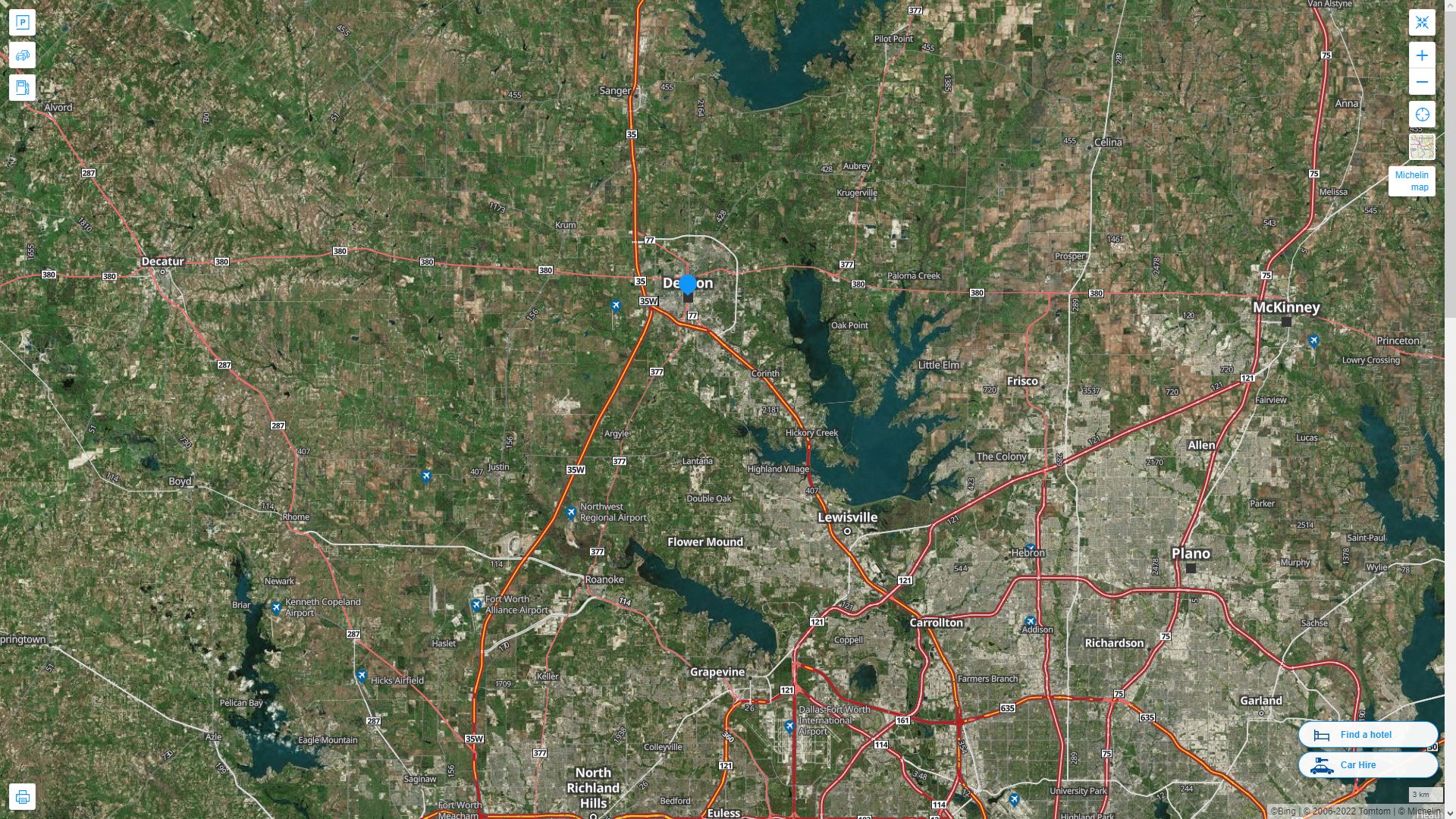Center map on my location
1456x819 pixels.
(x=1422, y=115)
